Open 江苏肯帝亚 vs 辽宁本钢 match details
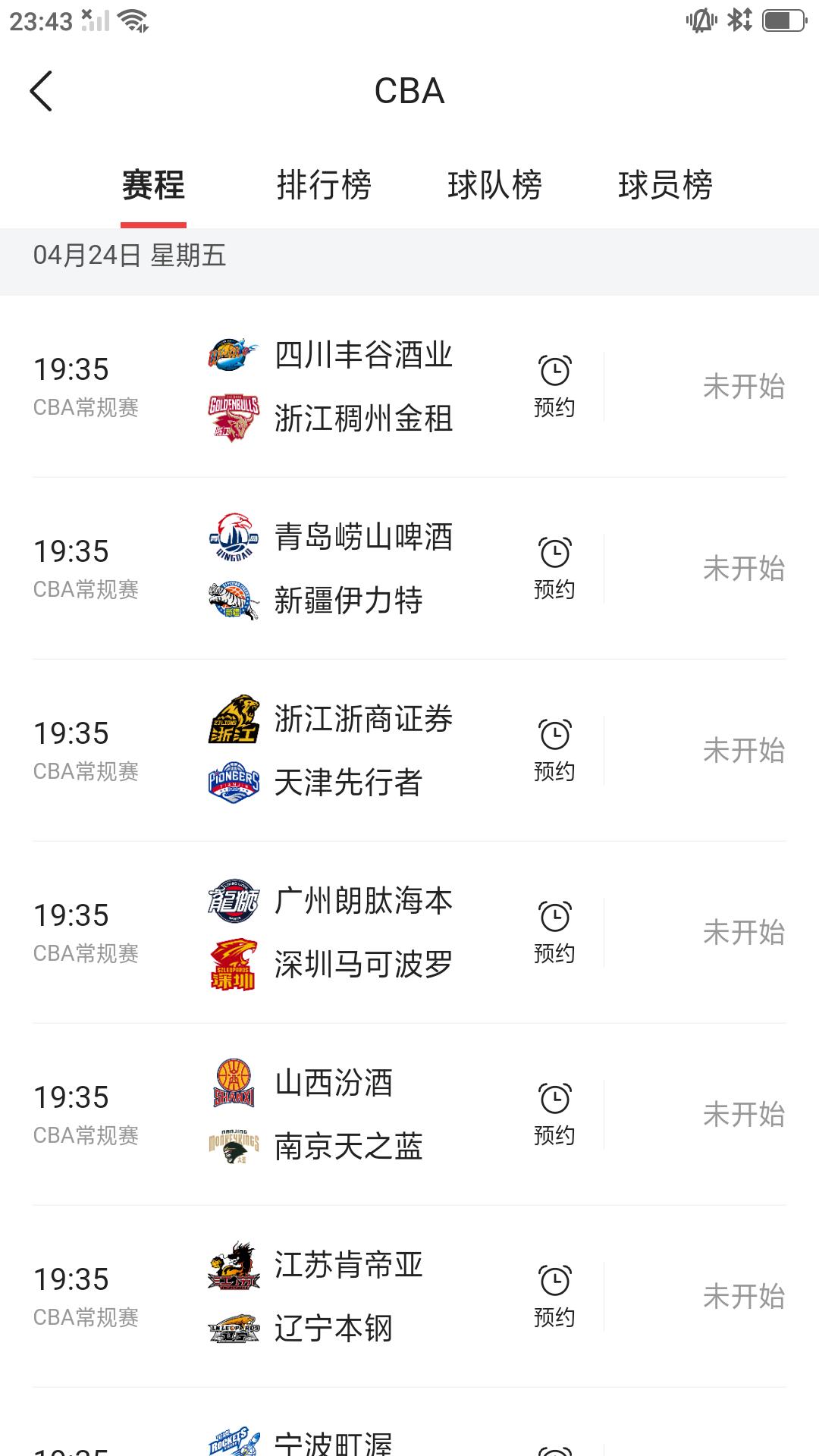Image resolution: width=819 pixels, height=1456 pixels. point(409,1297)
